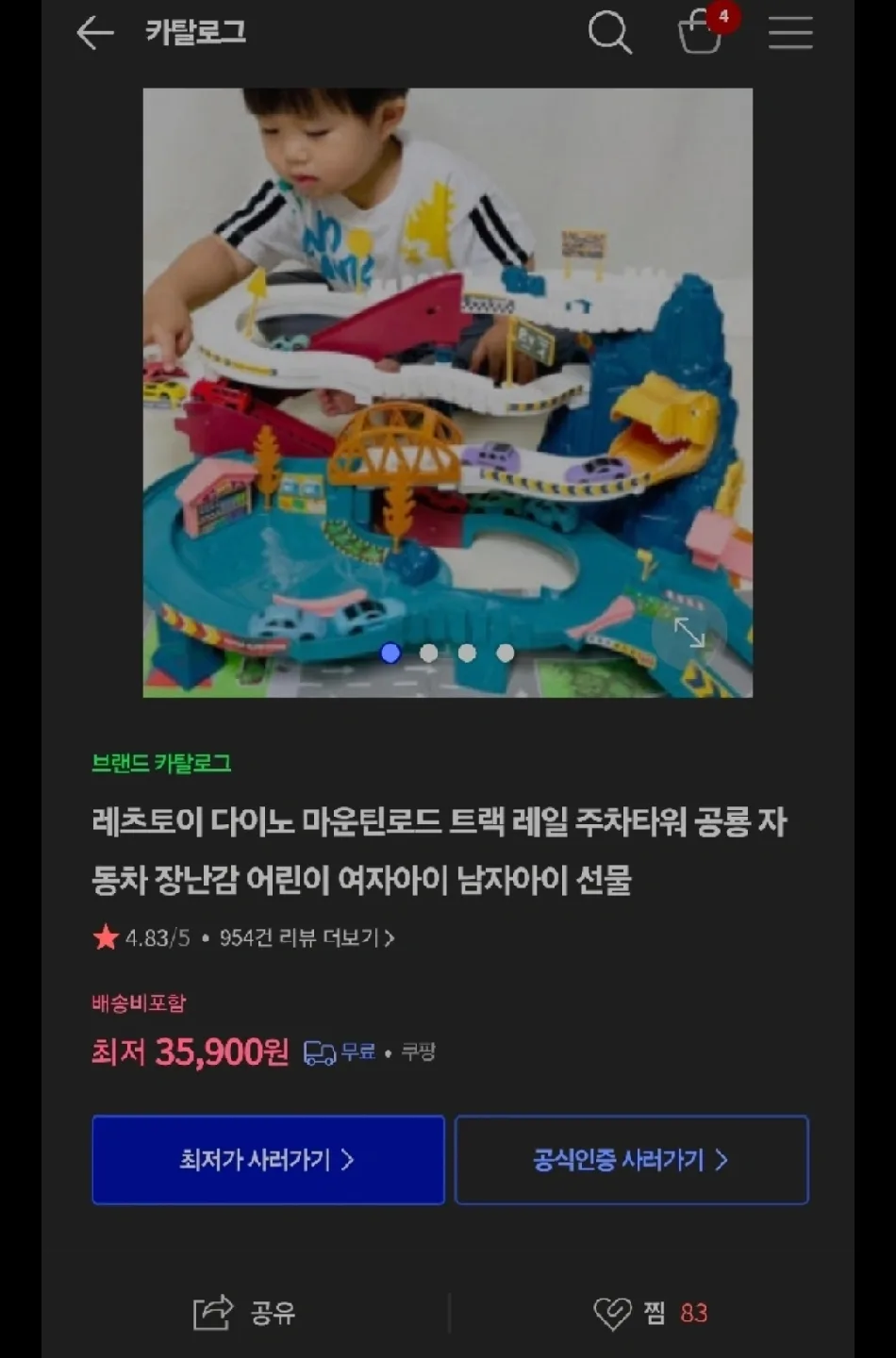Share this product via 공유
This screenshot has width=896, height=1358.
click(x=244, y=1313)
